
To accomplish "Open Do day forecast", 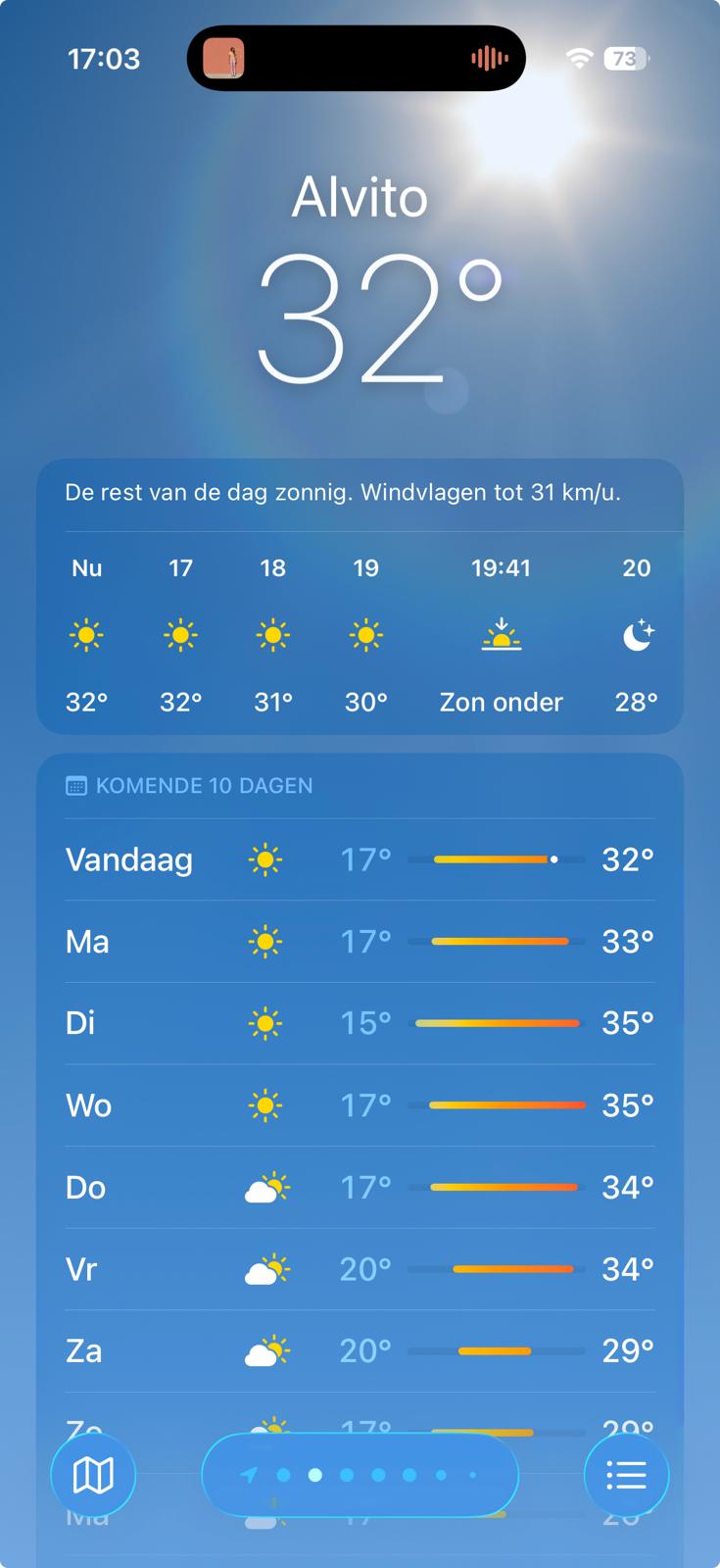I will pos(360,1188).
